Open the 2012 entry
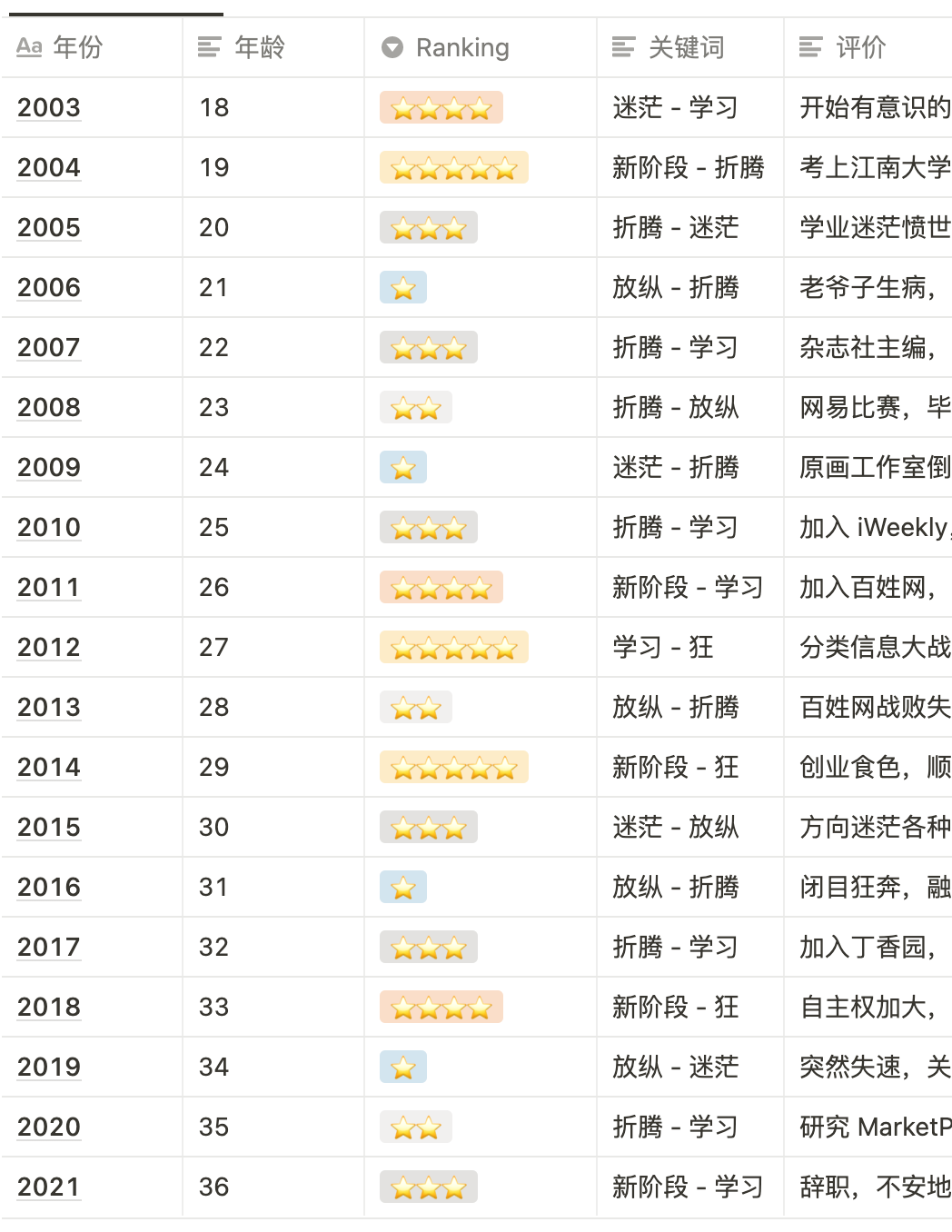The width and height of the screenshot is (952, 1232). (49, 647)
